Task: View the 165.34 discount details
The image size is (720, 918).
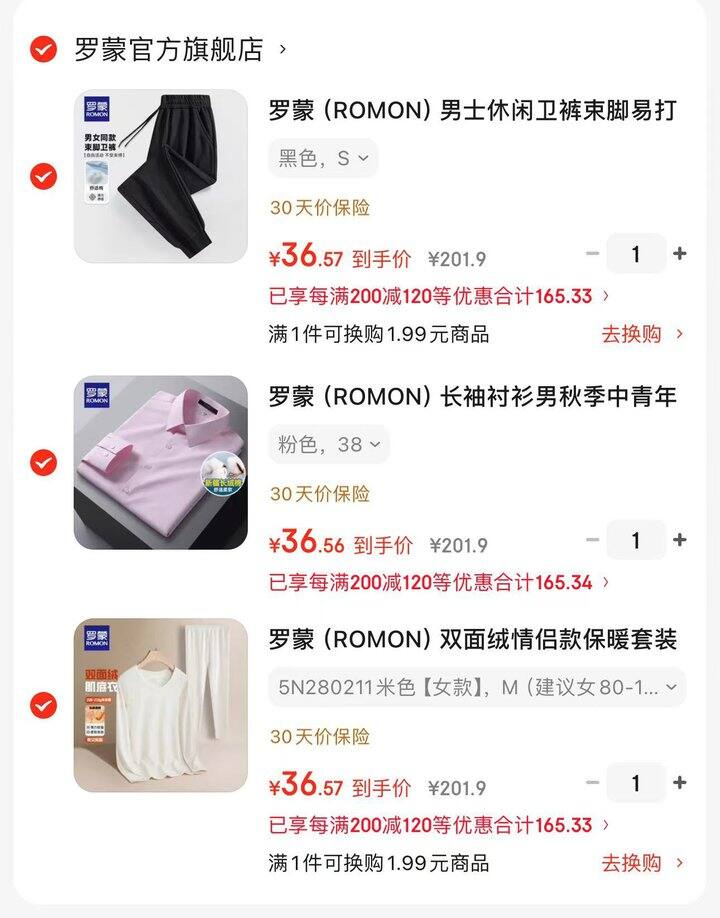Action: point(440,582)
